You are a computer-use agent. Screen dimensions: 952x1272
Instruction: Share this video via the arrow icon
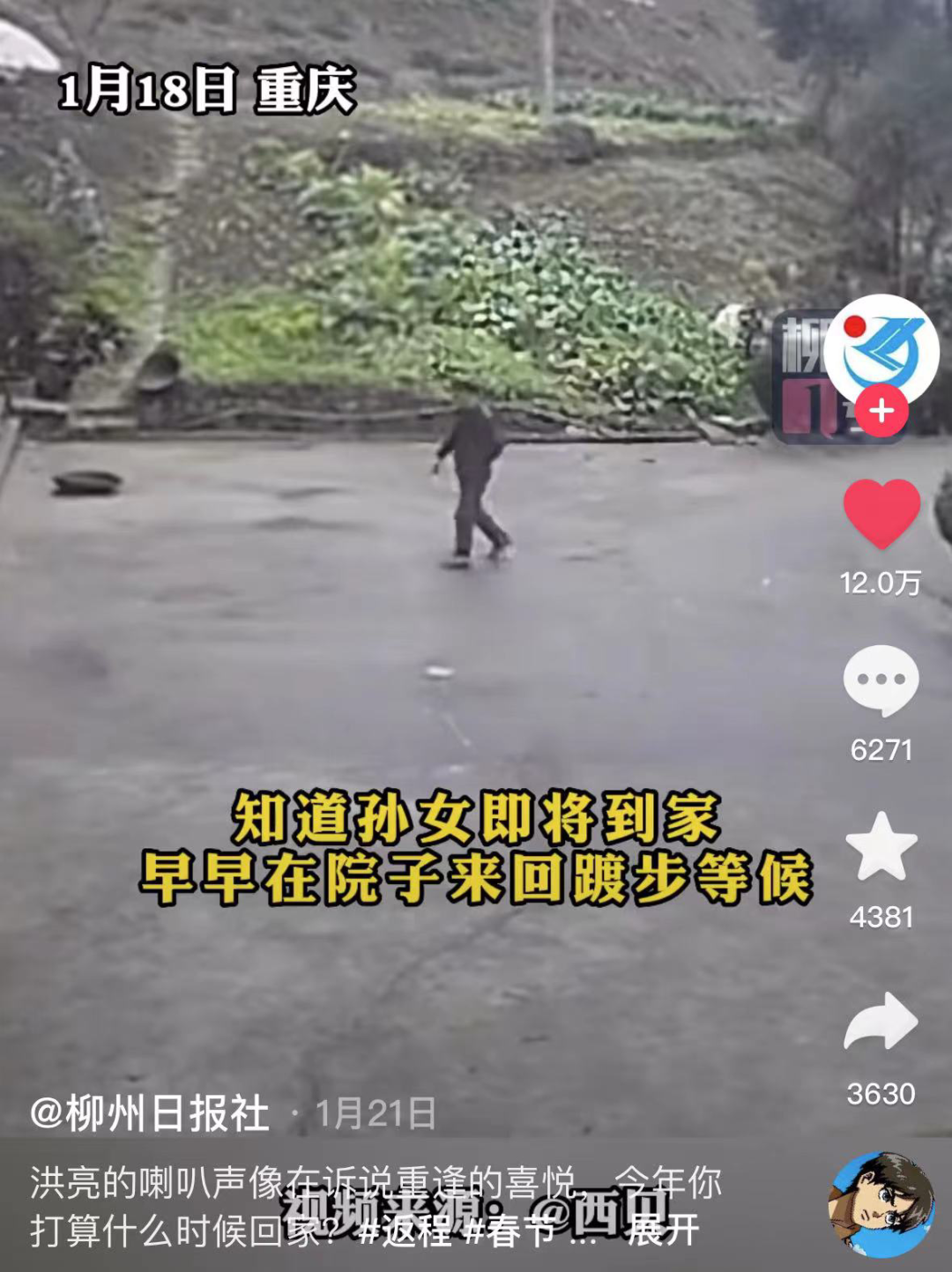pyautogui.click(x=881, y=1023)
